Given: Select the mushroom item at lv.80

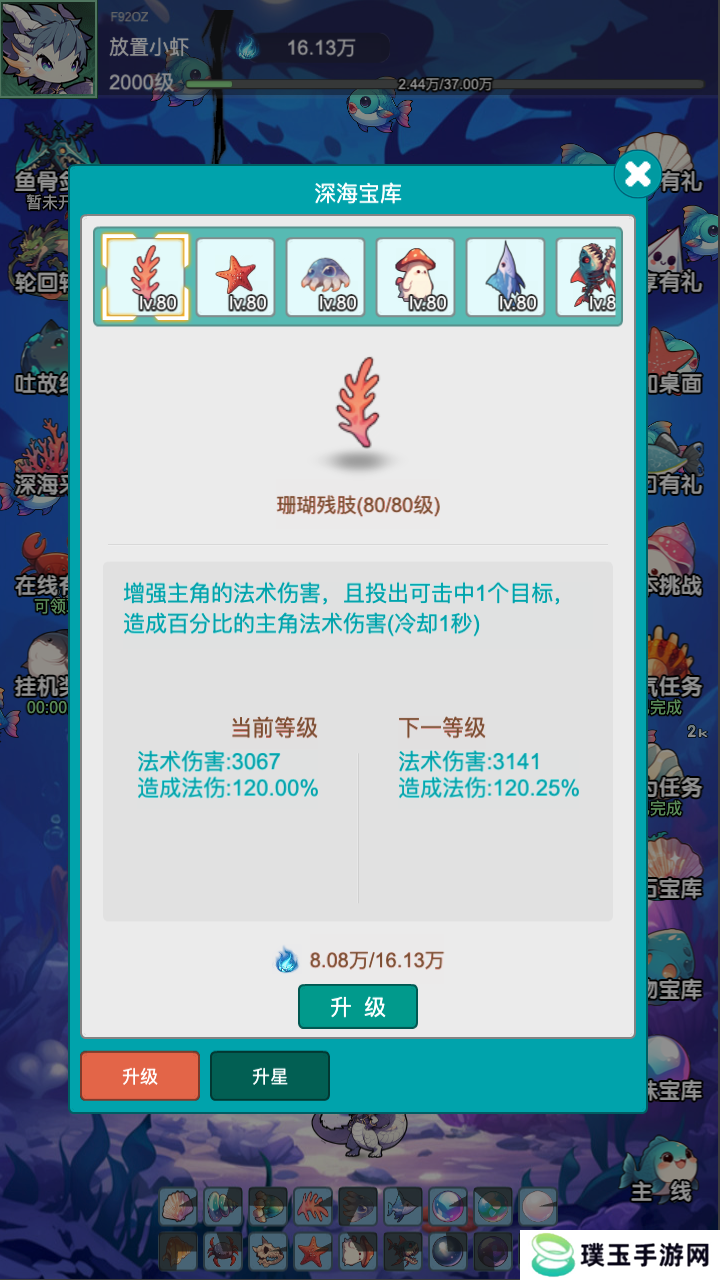Looking at the screenshot, I should click(415, 276).
